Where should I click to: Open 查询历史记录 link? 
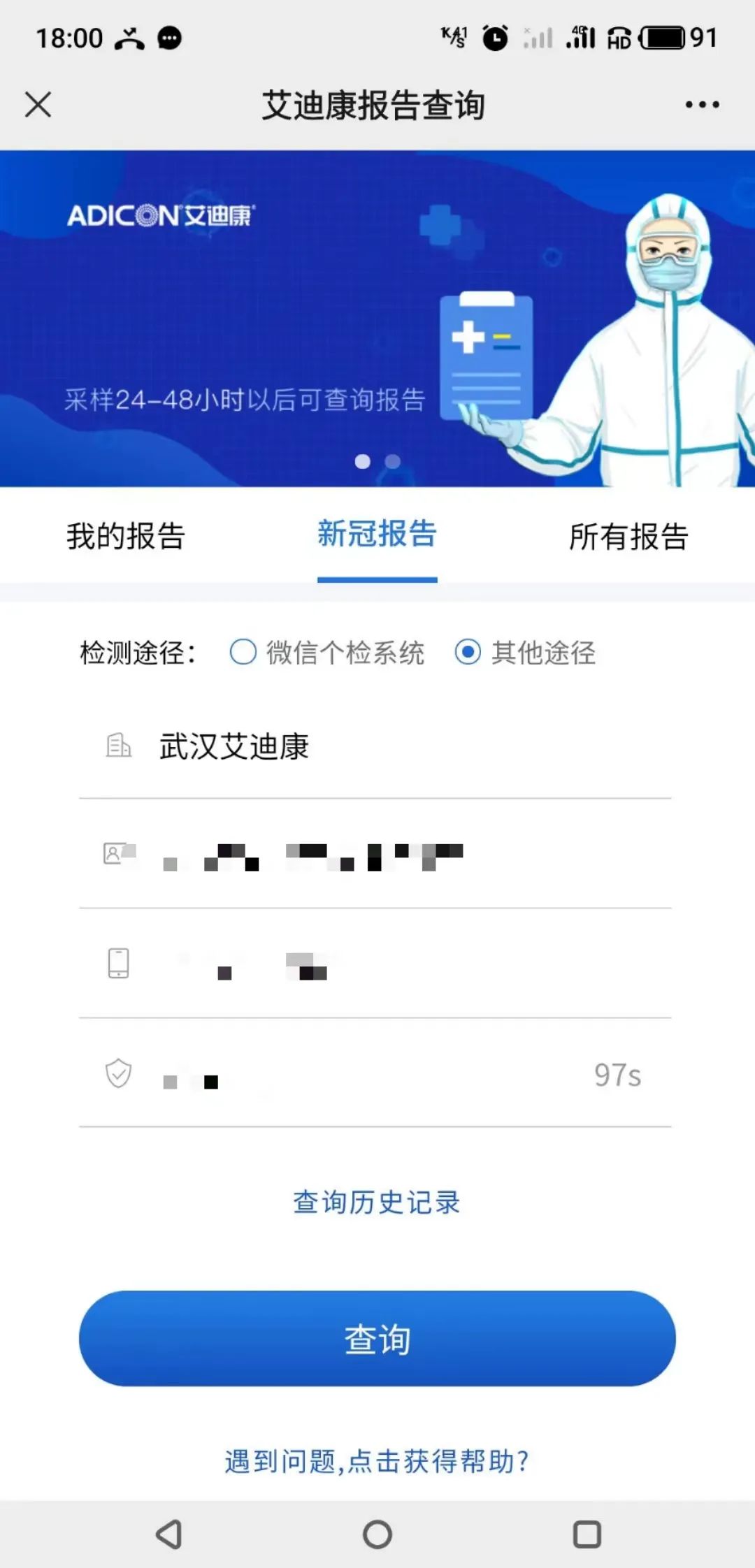(376, 1202)
